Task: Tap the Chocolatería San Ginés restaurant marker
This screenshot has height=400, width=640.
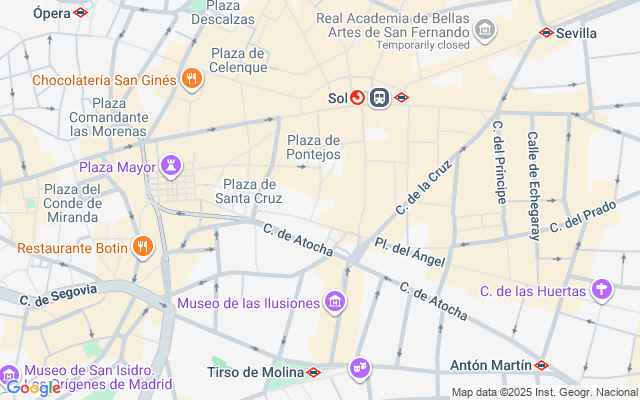Action: tap(190, 80)
